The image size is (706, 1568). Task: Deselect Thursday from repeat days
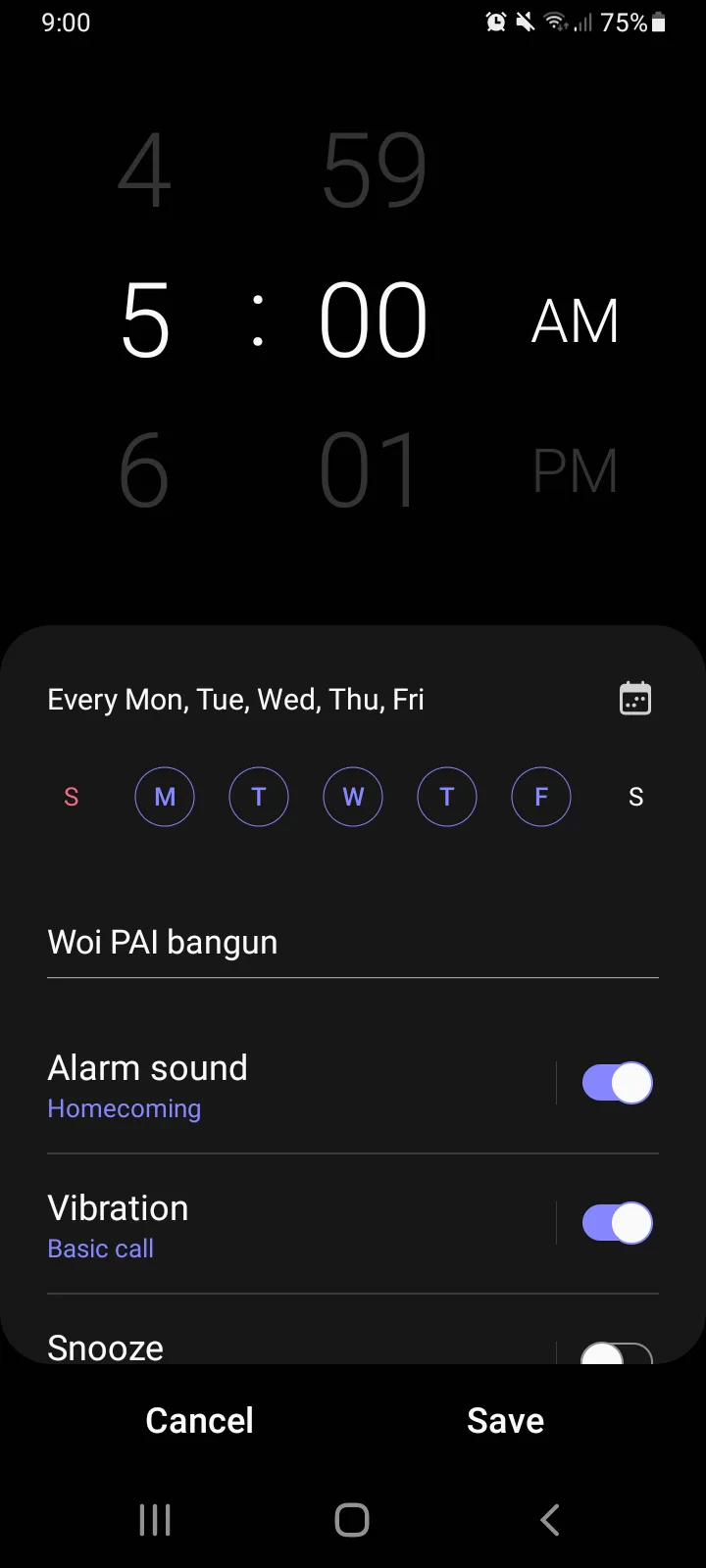pyautogui.click(x=447, y=797)
